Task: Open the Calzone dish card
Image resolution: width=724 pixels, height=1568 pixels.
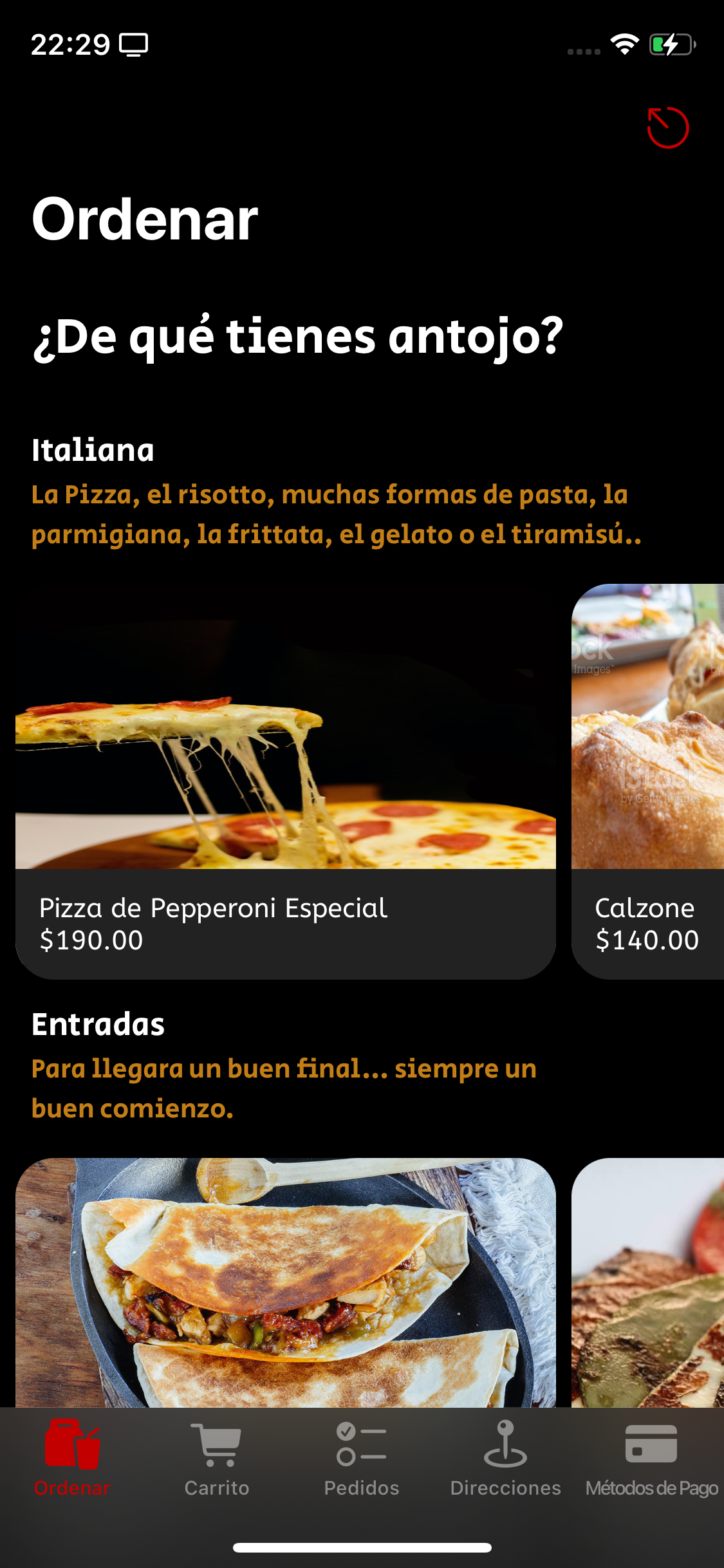Action: (x=647, y=782)
